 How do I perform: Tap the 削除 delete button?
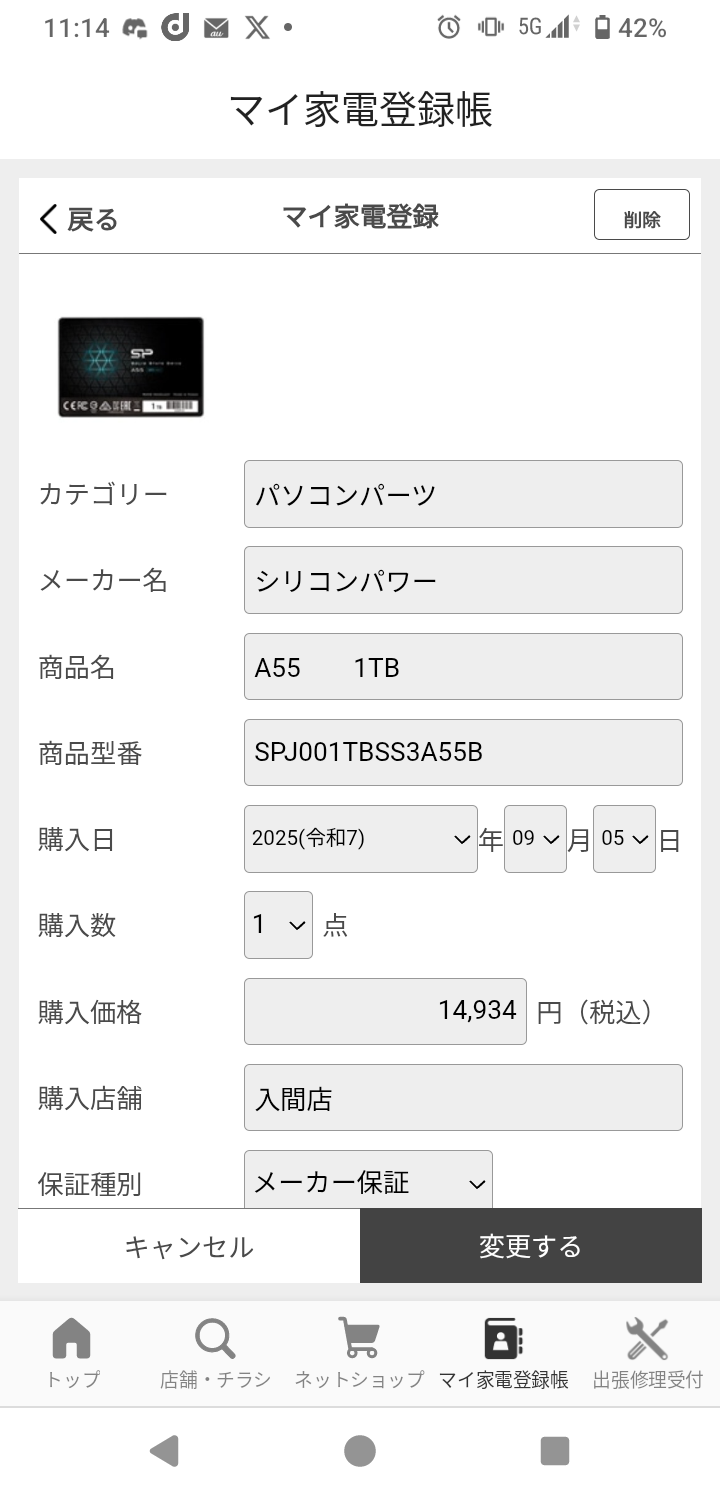[x=641, y=215]
